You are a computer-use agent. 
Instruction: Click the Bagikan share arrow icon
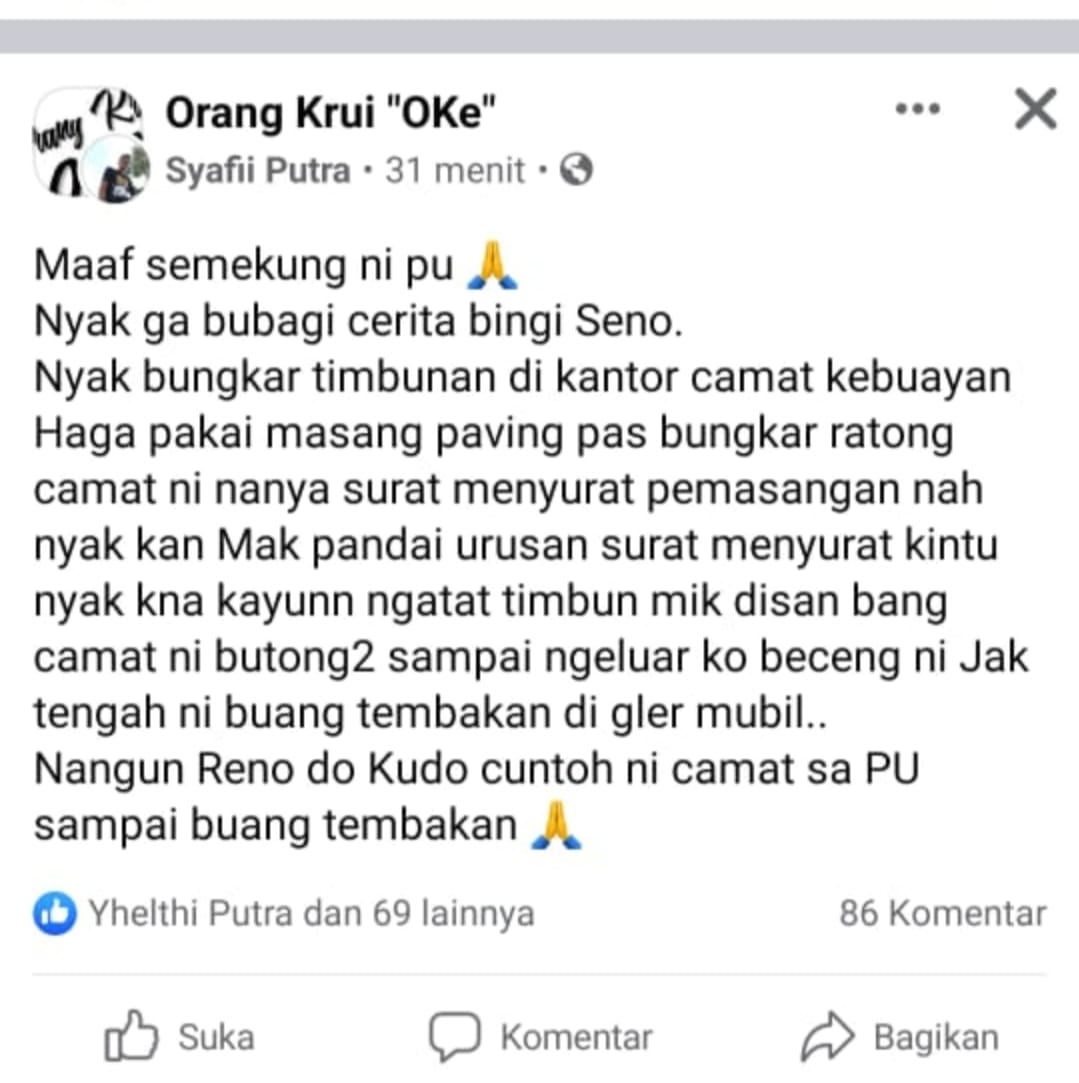point(829,1036)
